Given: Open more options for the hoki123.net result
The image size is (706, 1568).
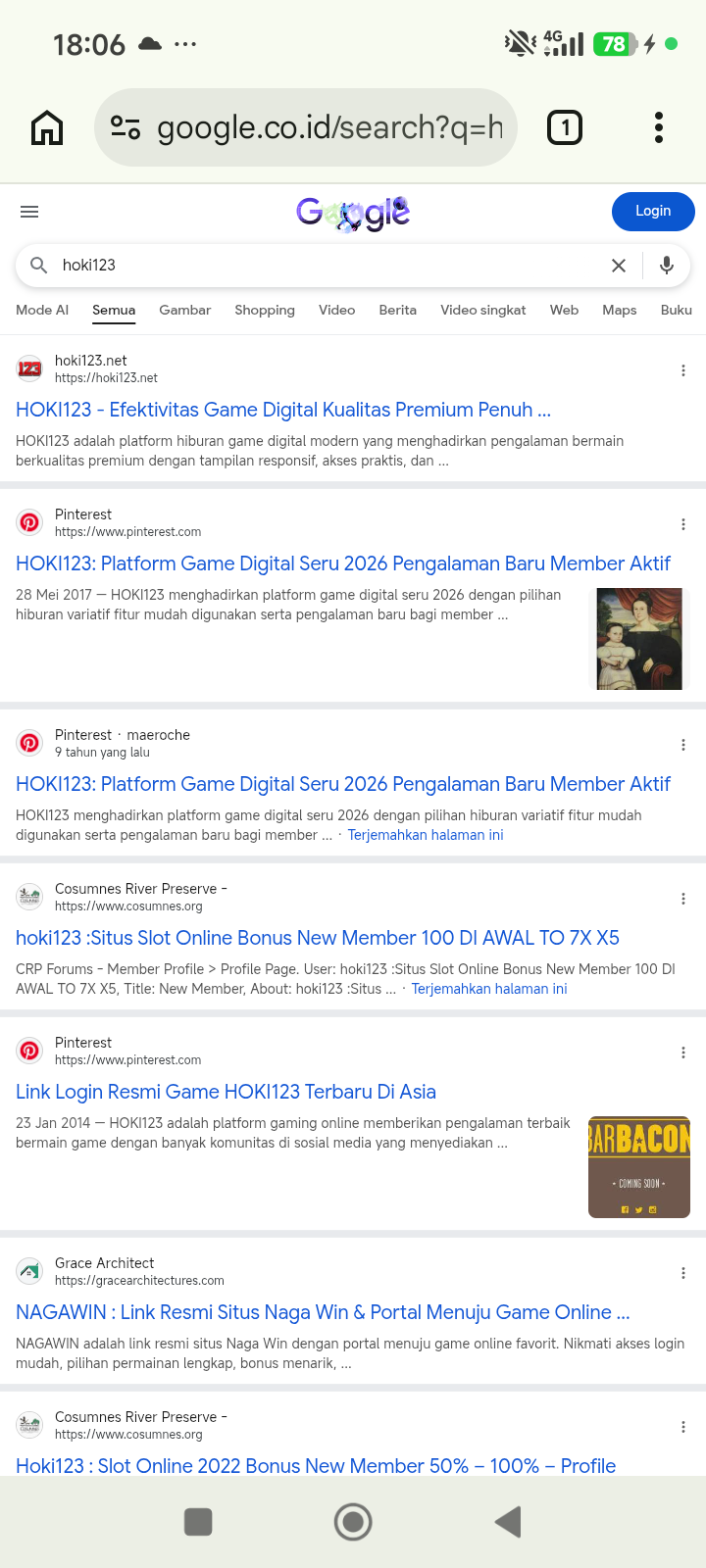Looking at the screenshot, I should pos(683,370).
